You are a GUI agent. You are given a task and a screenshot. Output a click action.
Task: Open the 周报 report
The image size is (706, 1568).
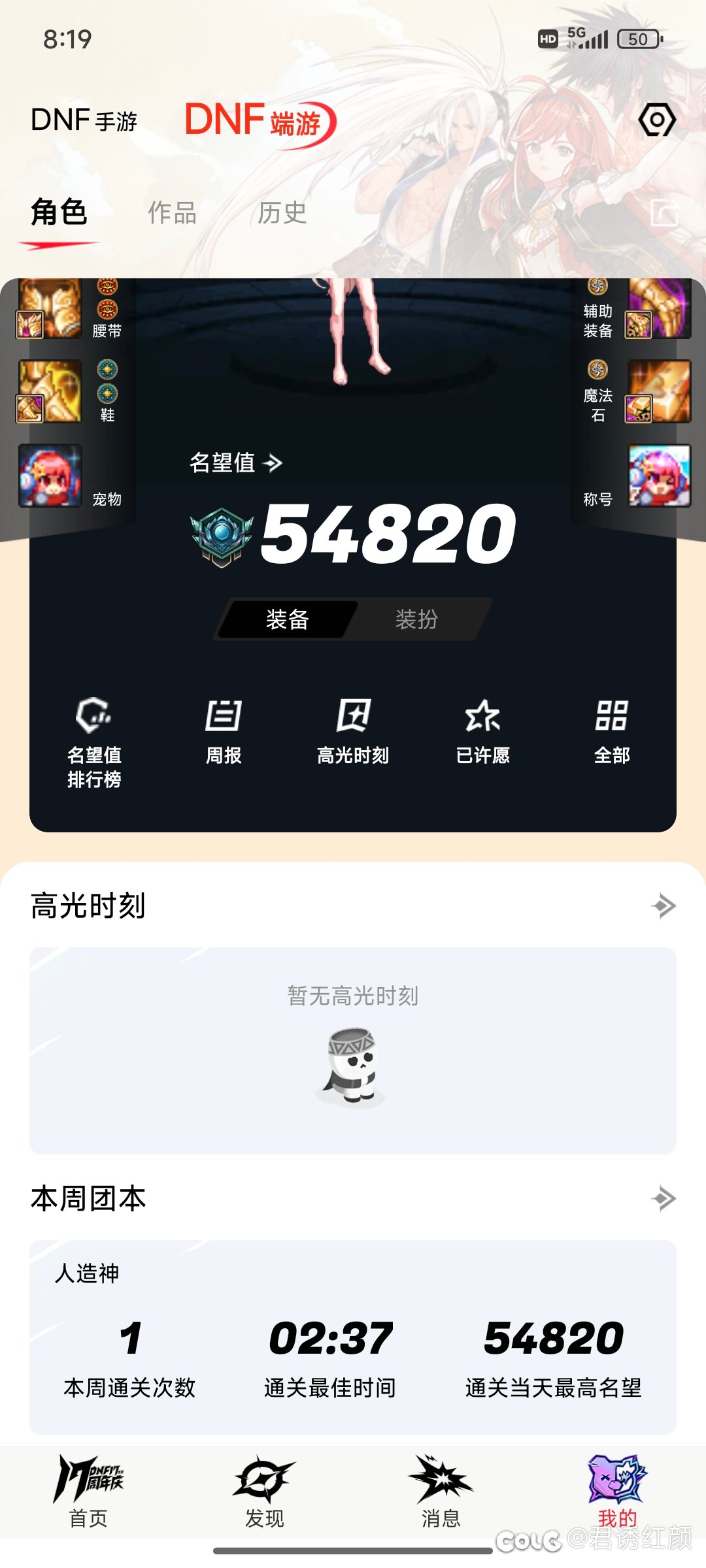point(224,732)
